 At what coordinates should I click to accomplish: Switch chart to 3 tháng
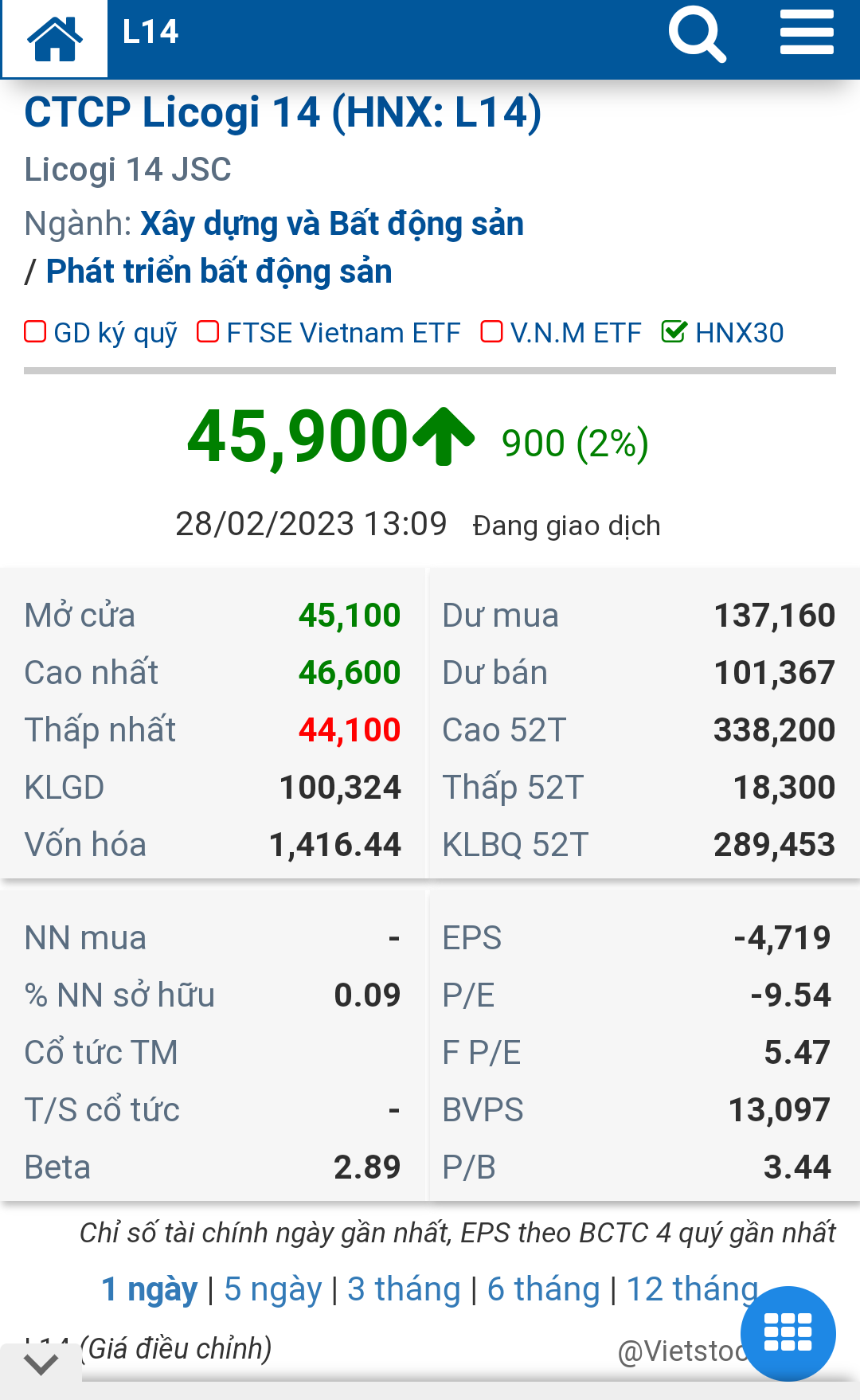click(x=404, y=1289)
